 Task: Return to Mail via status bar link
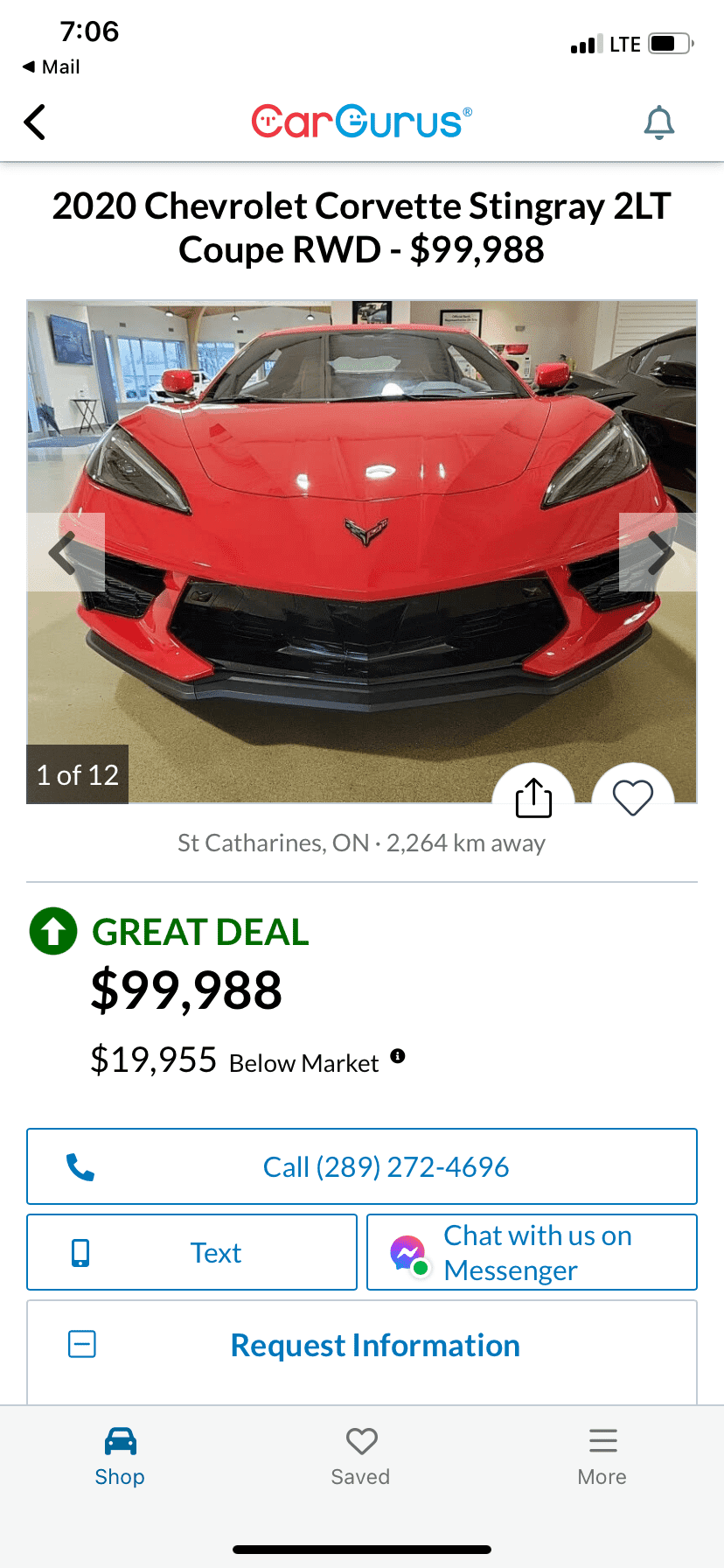pyautogui.click(x=52, y=67)
